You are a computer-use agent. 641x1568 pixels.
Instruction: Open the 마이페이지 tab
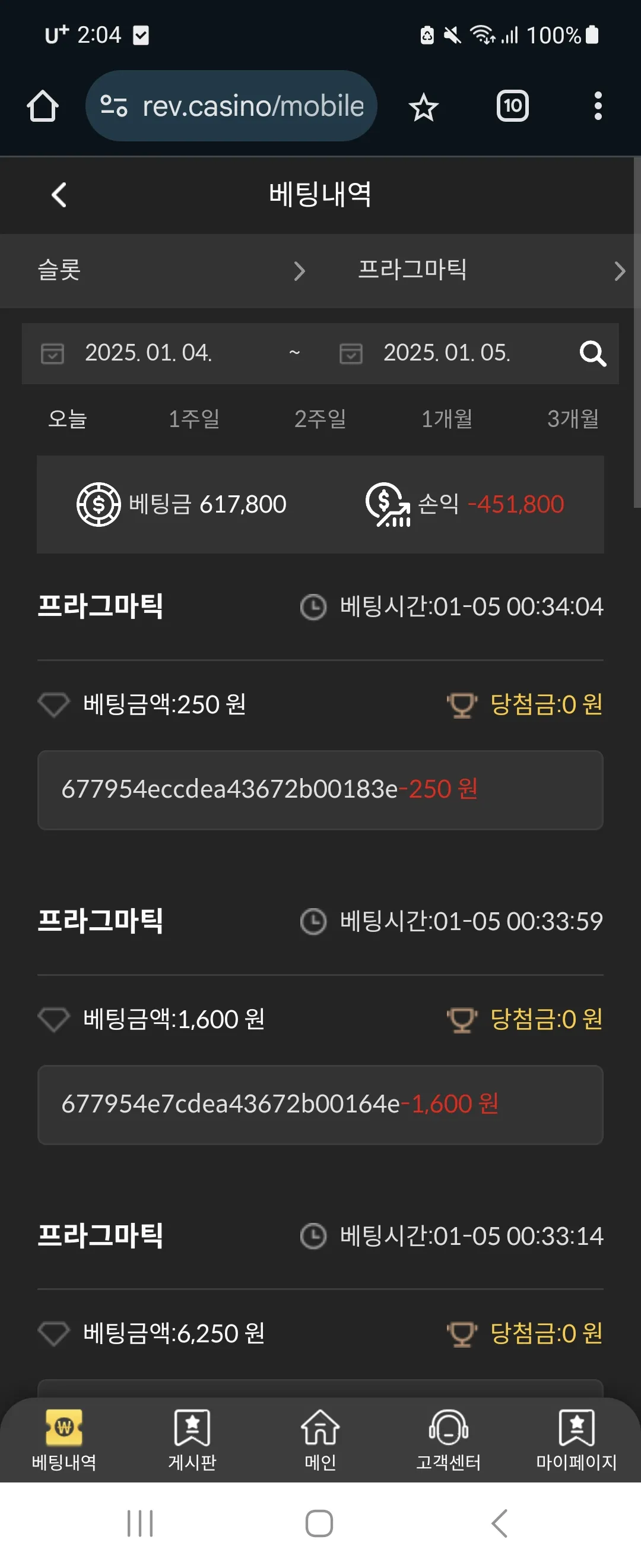click(x=576, y=1440)
